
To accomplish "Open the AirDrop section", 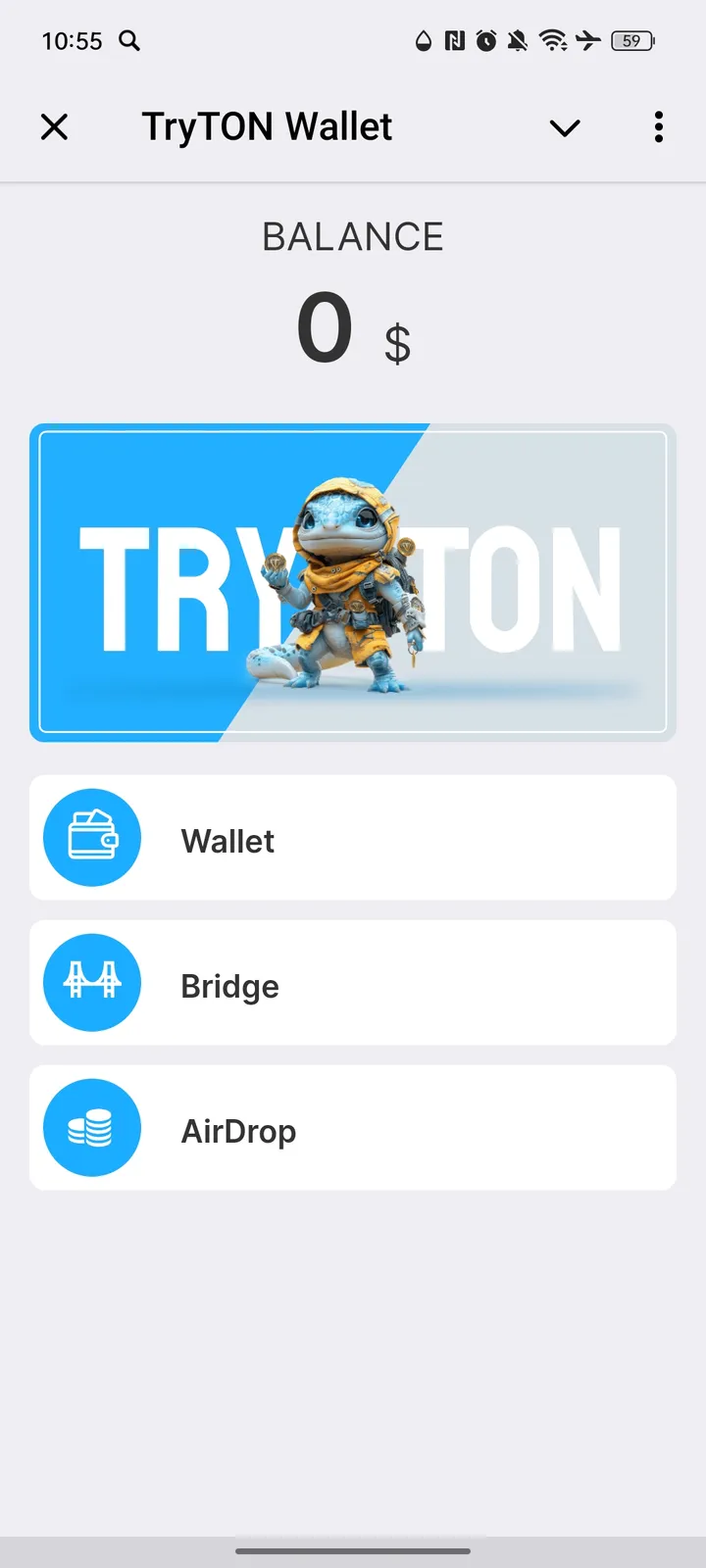I will [x=353, y=1127].
